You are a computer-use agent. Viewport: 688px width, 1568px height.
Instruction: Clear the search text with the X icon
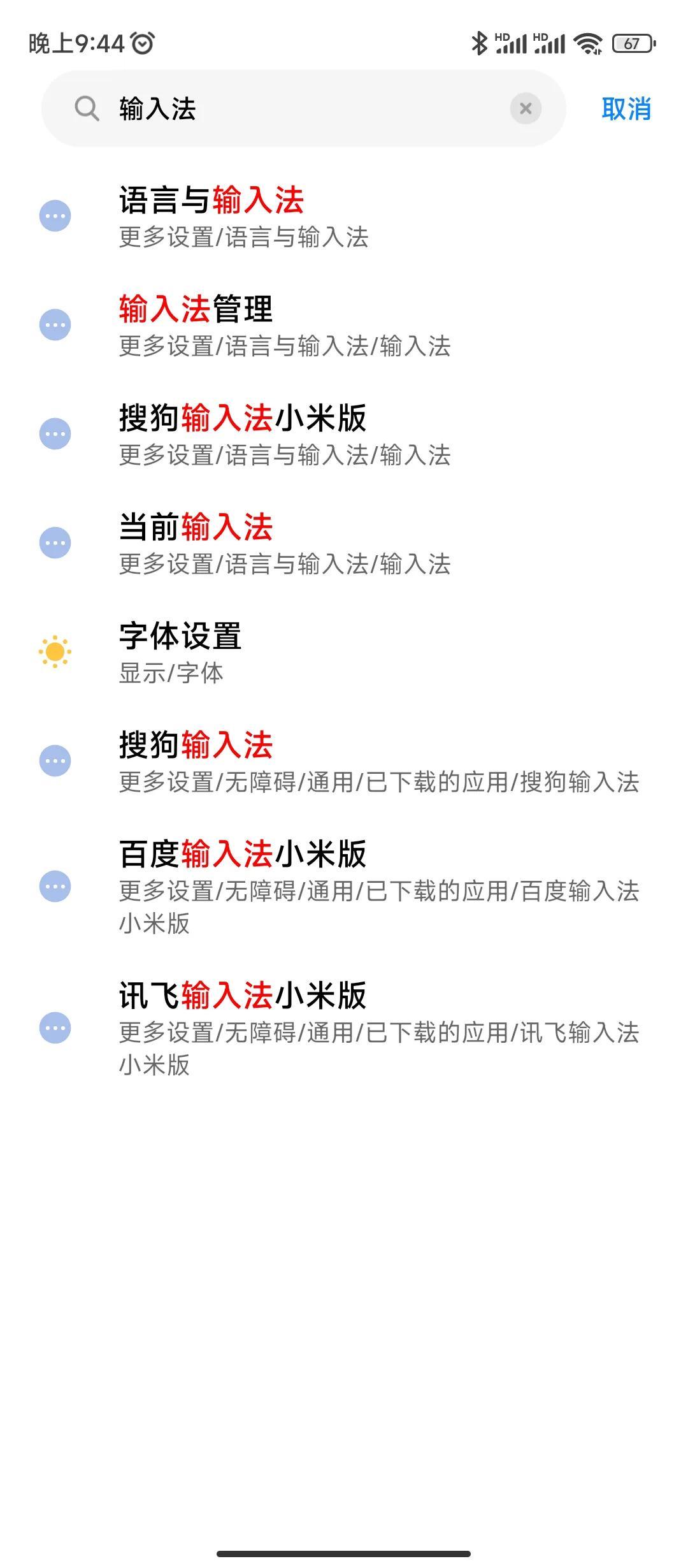pyautogui.click(x=526, y=109)
